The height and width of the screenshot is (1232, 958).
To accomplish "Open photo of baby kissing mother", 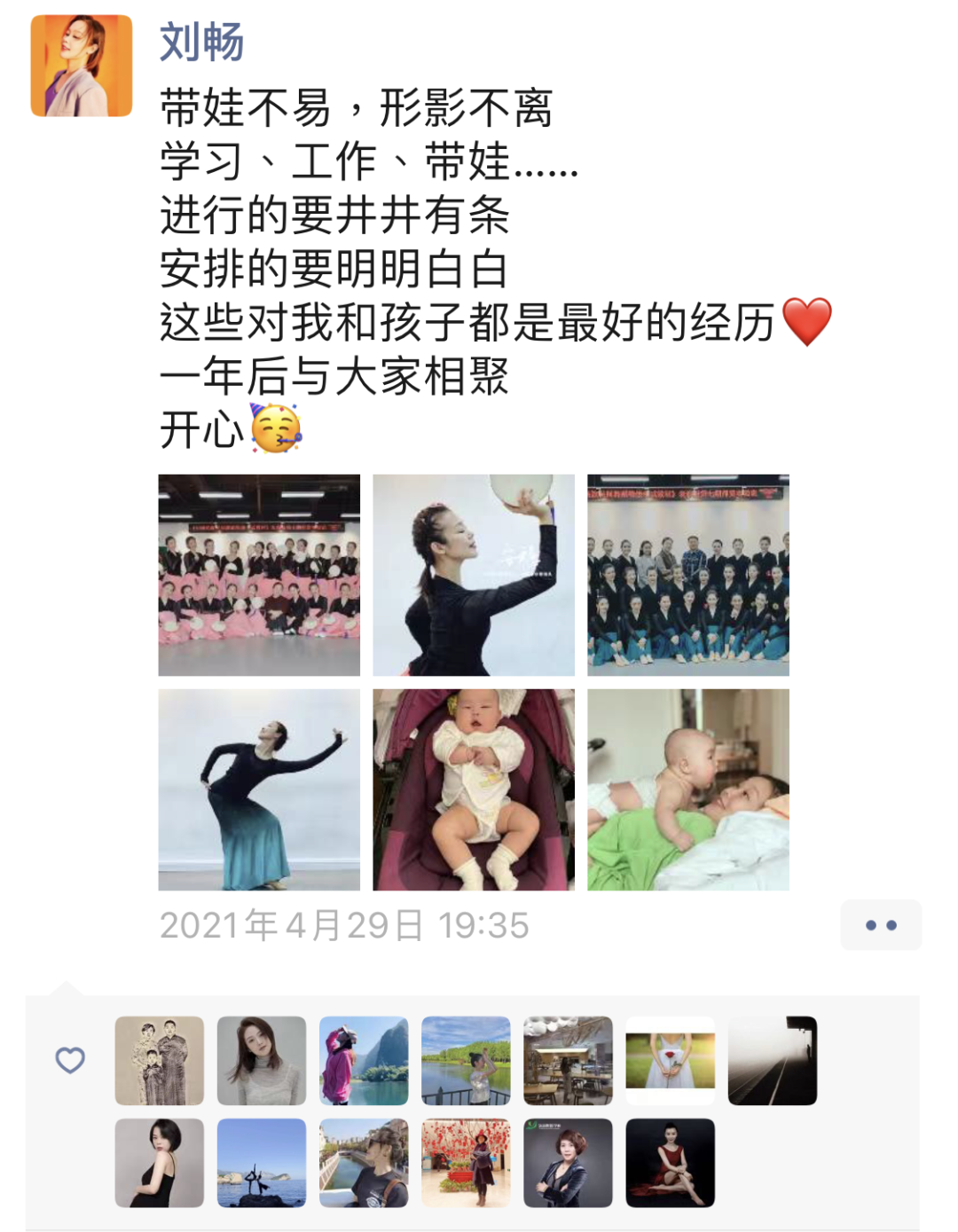I will coord(687,789).
